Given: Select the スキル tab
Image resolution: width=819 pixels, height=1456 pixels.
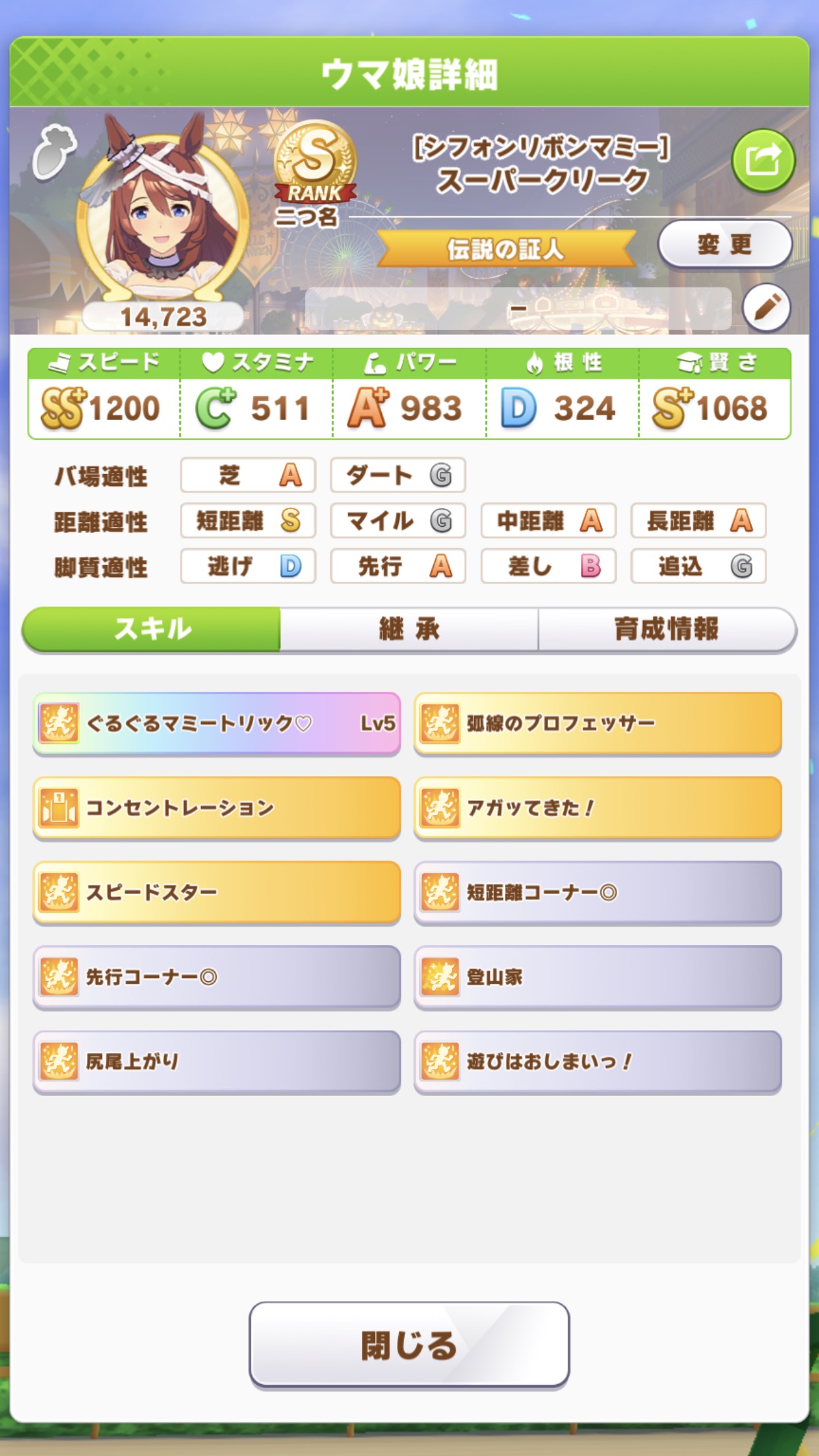Looking at the screenshot, I should click(x=152, y=629).
